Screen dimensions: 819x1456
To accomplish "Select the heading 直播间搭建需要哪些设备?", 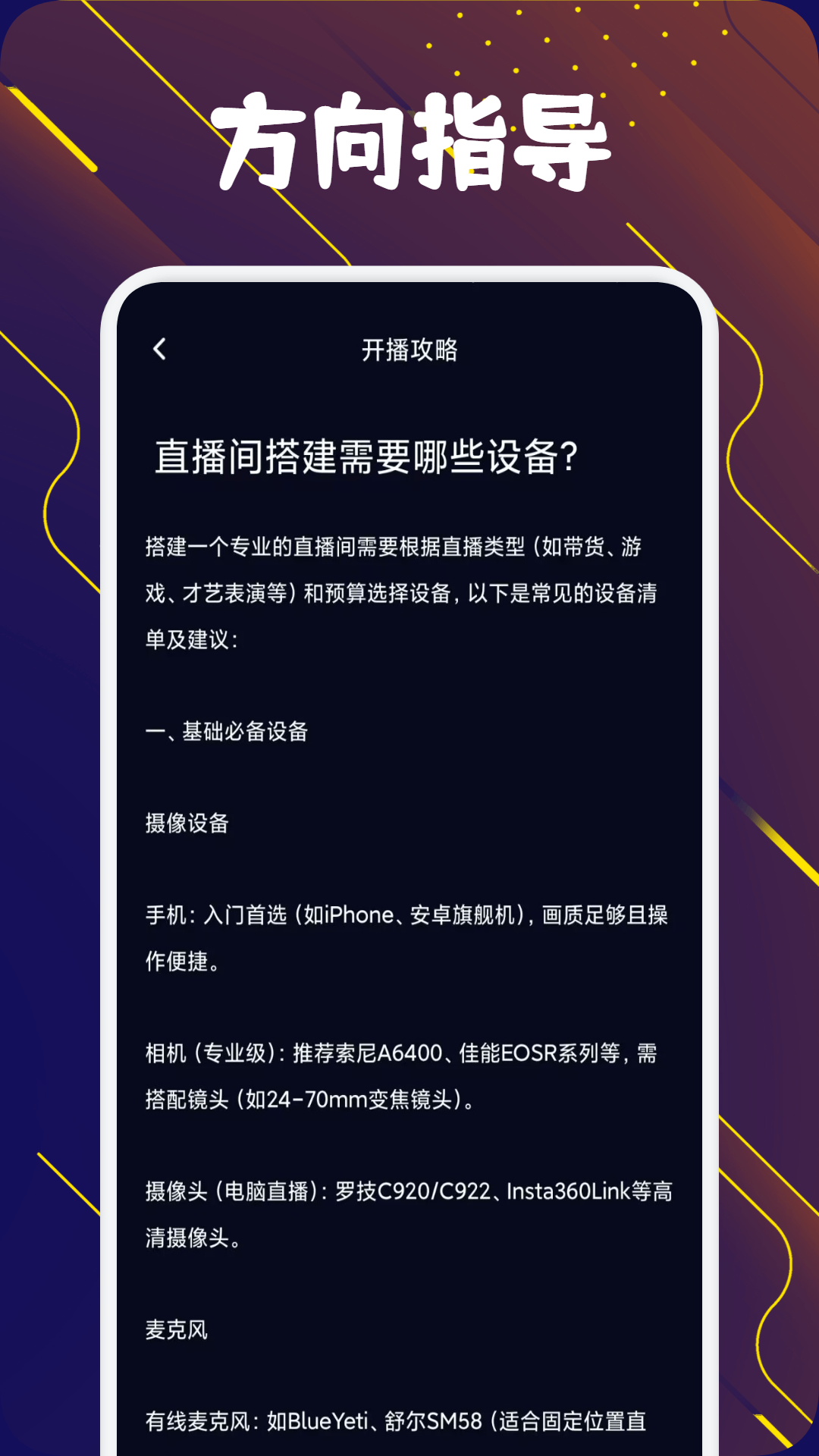I will [x=367, y=455].
